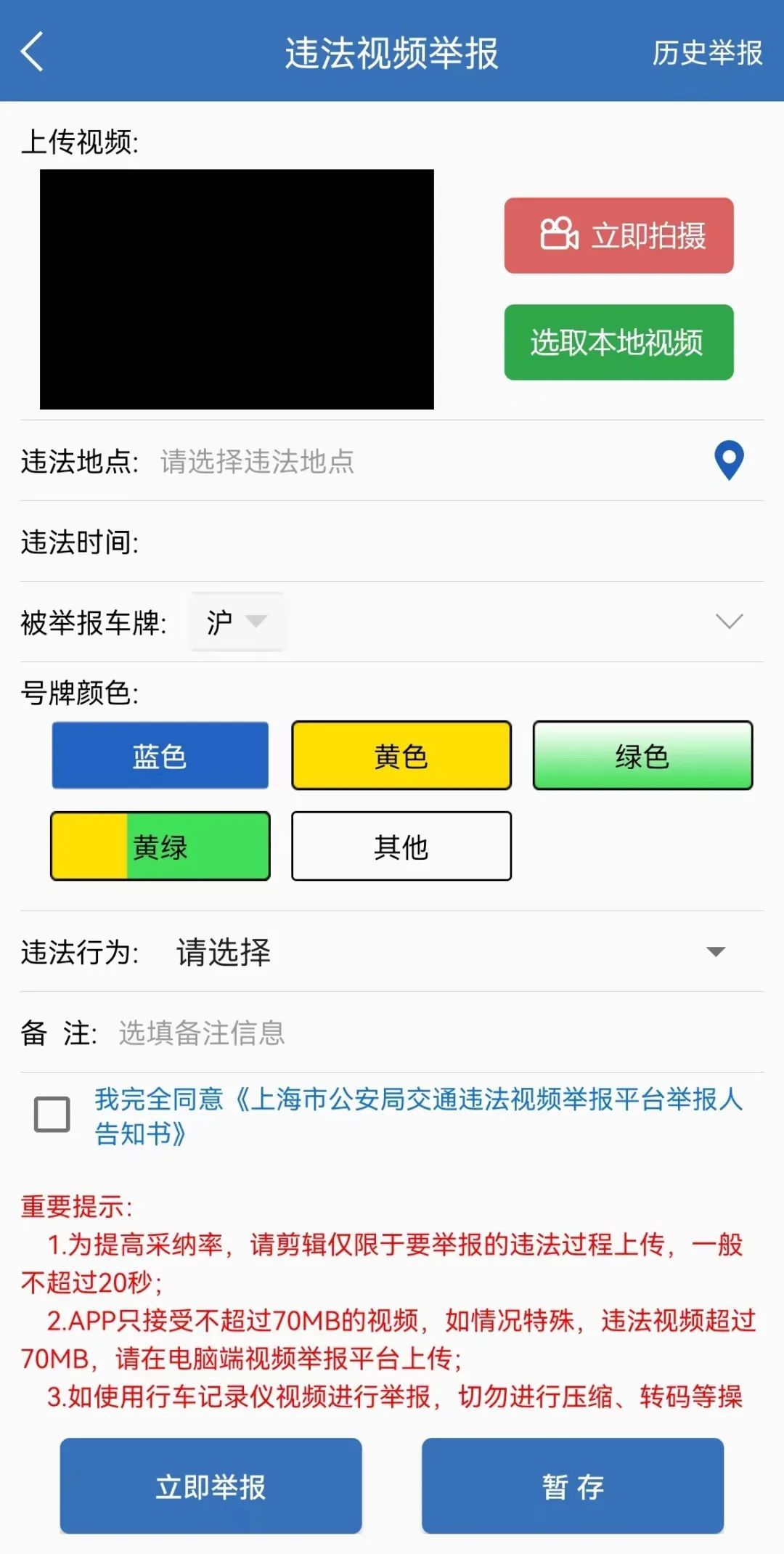The height and width of the screenshot is (1554, 784).
Task: Tap 立即拍摄 to record a video
Action: (618, 235)
